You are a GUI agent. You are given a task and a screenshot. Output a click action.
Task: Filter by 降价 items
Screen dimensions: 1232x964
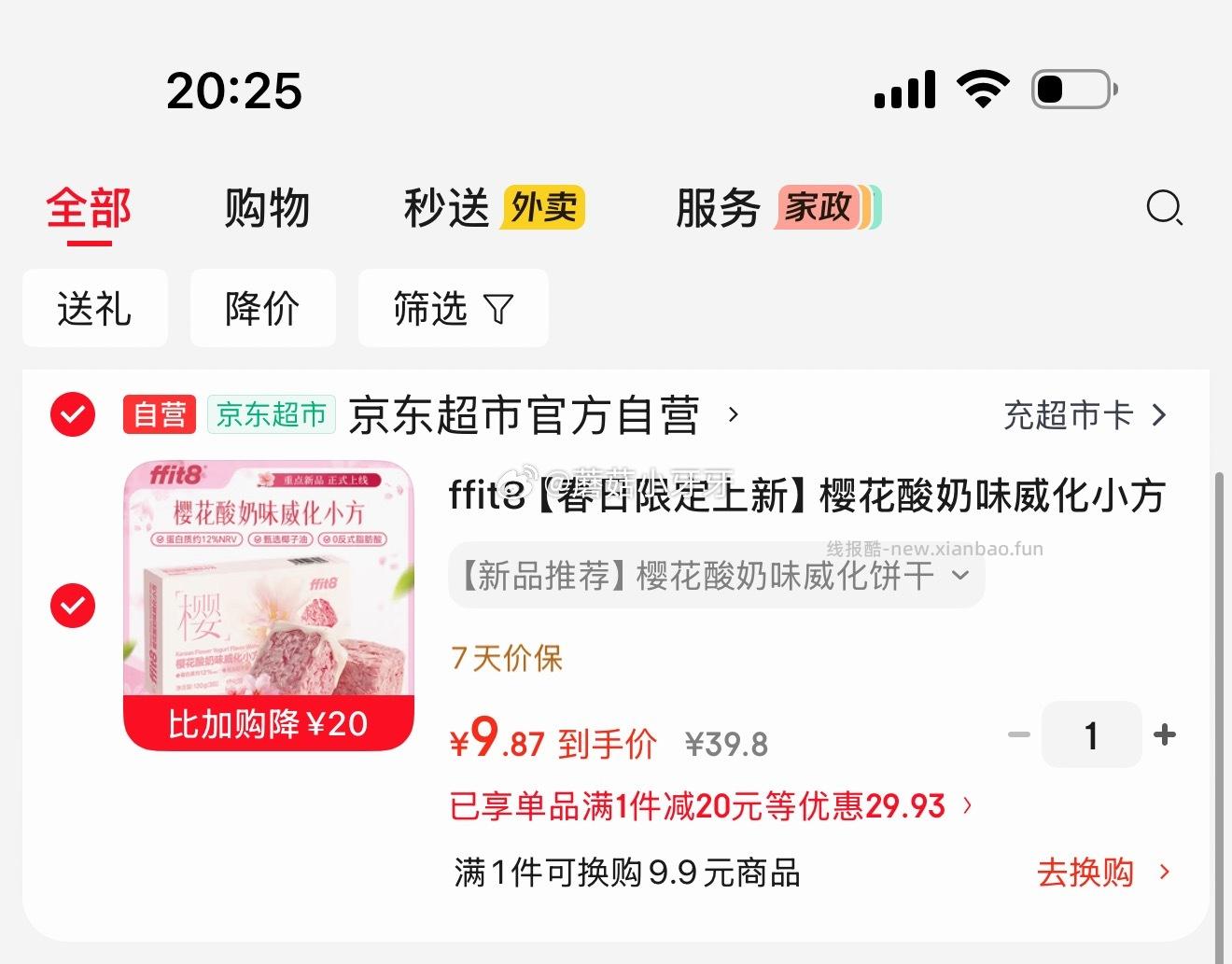tap(262, 309)
